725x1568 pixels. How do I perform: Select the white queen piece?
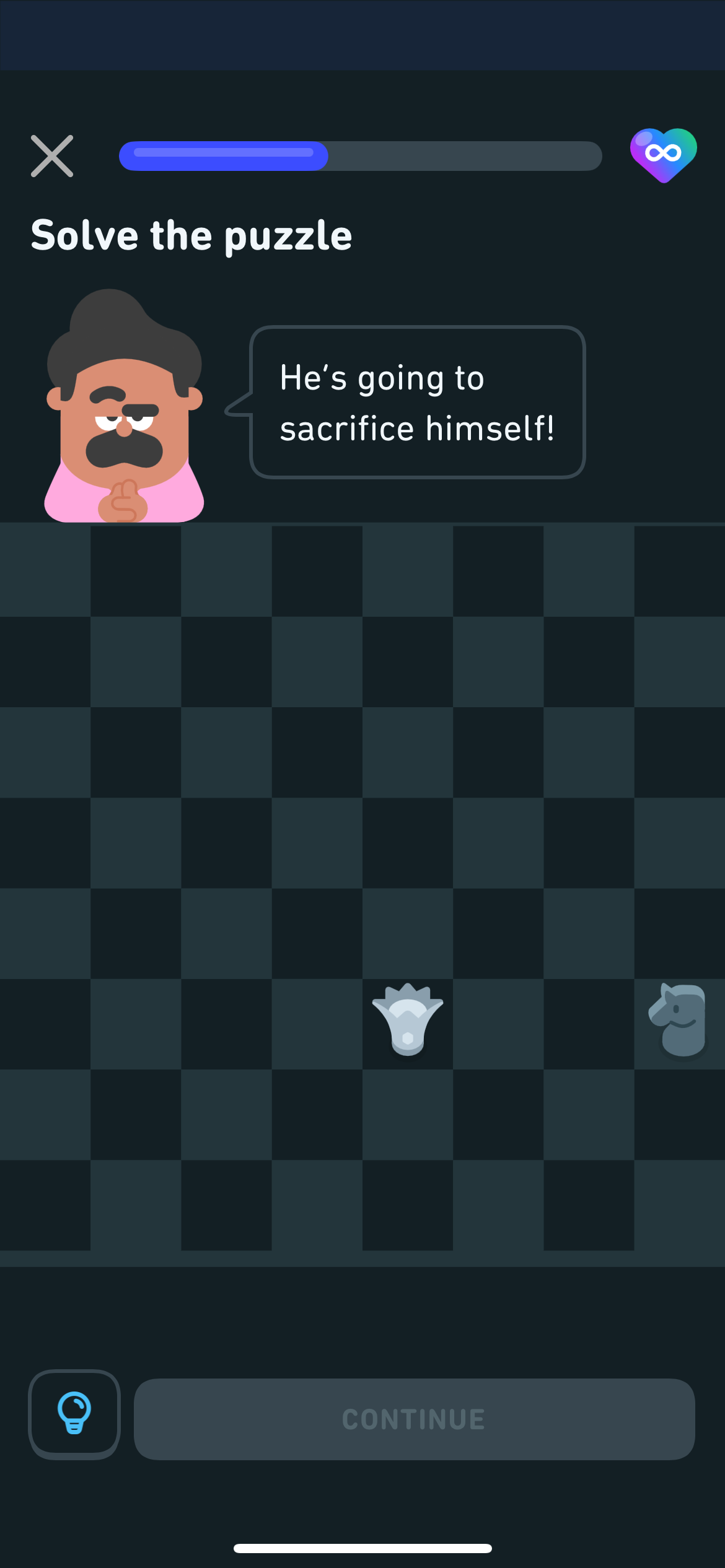408,1019
